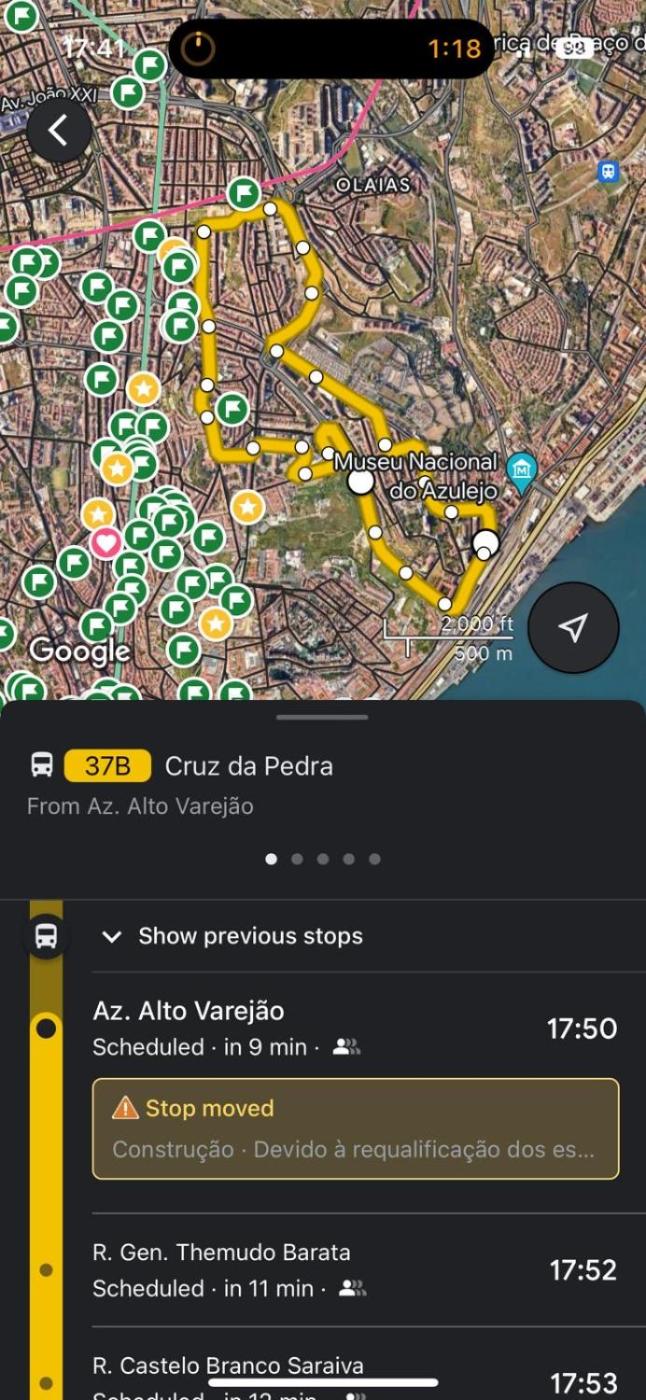Go back using the arrow button
Viewport: 646px width, 1400px height.
[x=58, y=130]
